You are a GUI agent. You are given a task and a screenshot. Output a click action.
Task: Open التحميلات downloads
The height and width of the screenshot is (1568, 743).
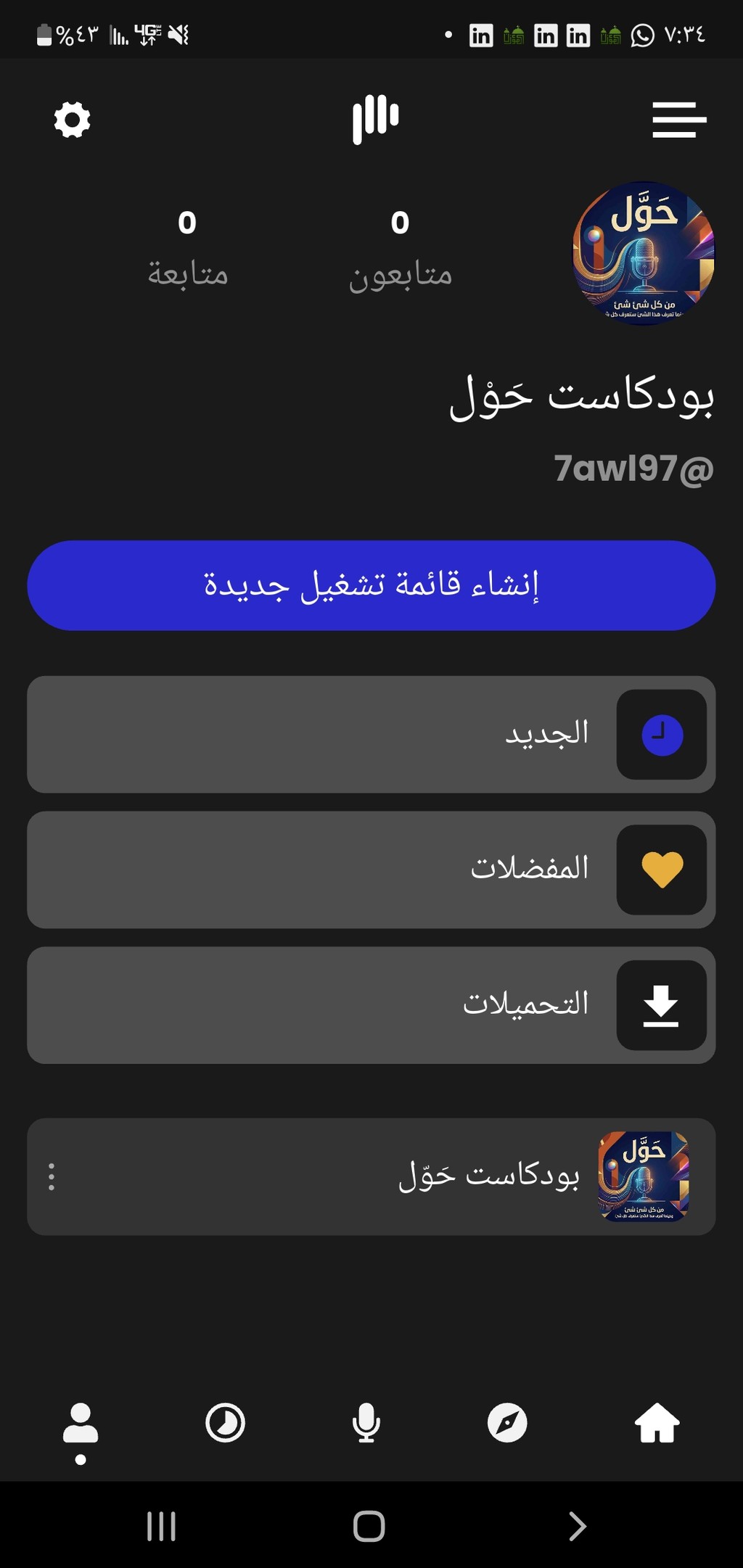[x=371, y=1005]
